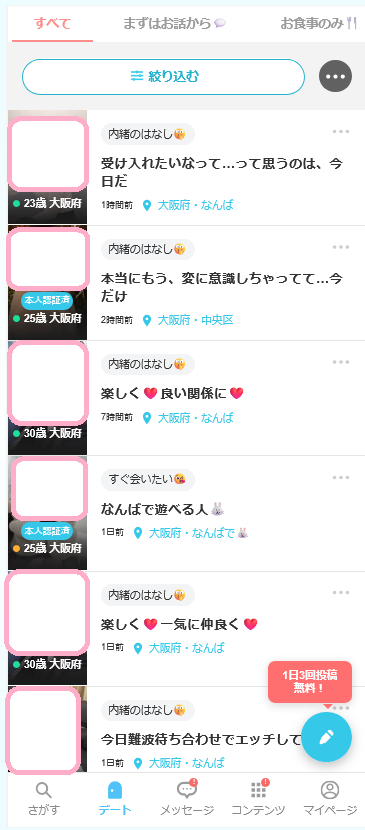Viewport: 365px width, 830px height.
Task: Open the post 受け入れたいなって…って思うのは、今日だ
Action: [x=222, y=172]
